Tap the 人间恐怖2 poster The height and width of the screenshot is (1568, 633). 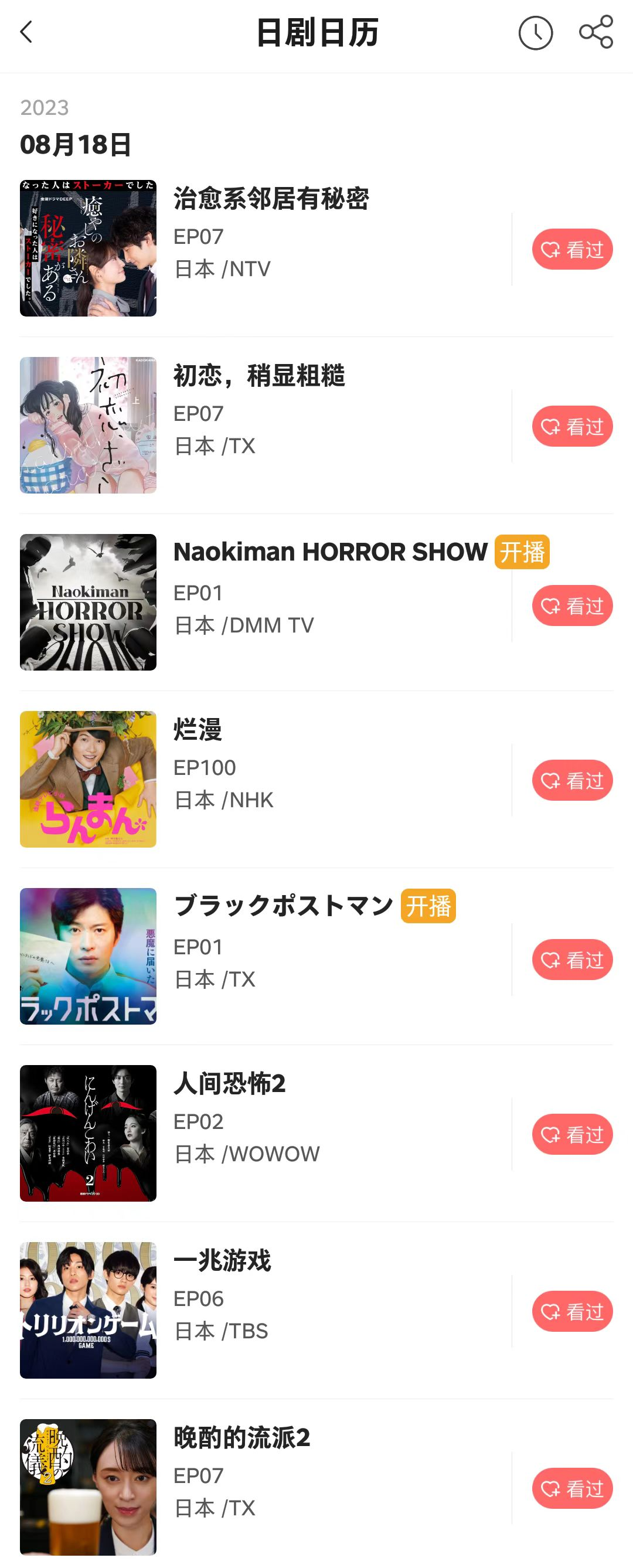point(89,1134)
